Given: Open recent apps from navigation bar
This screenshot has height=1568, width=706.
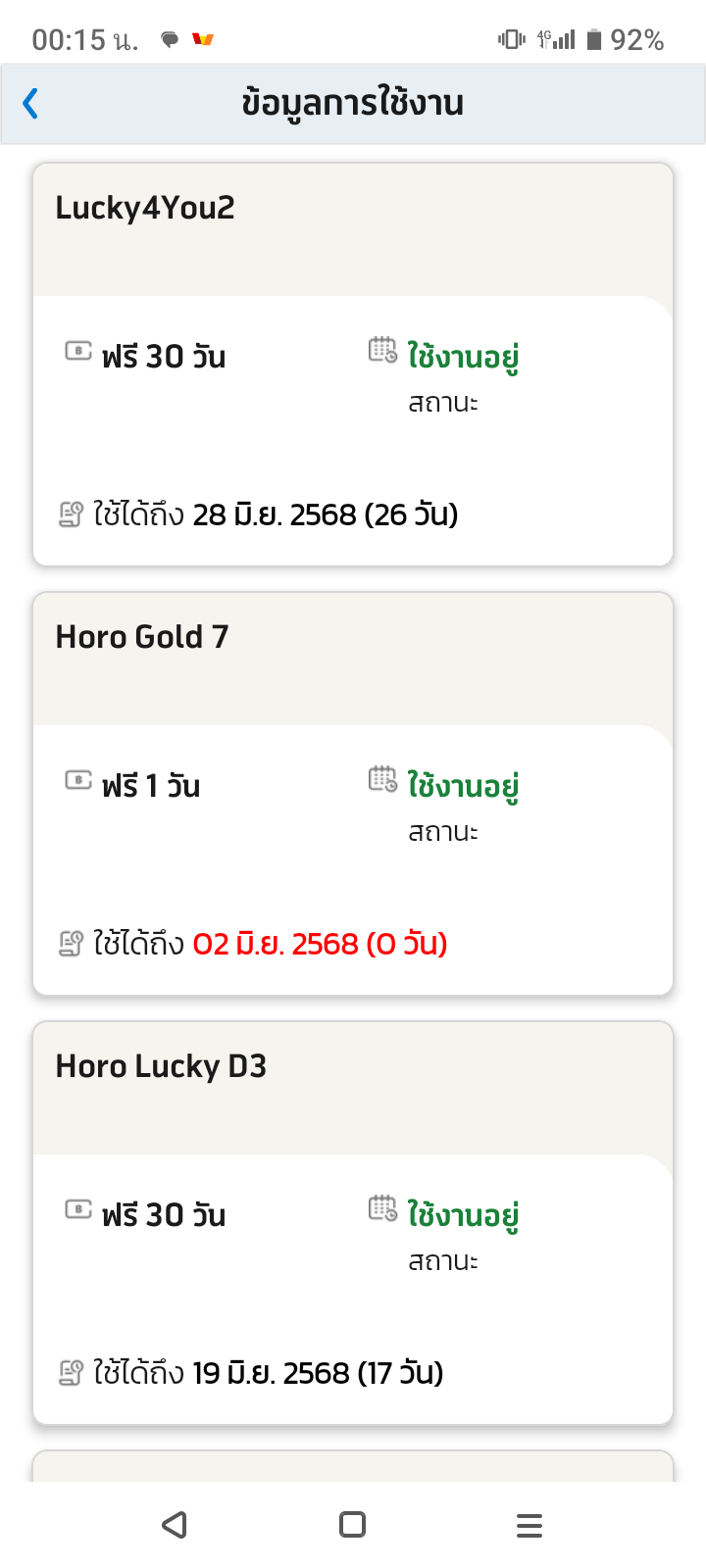Looking at the screenshot, I should point(529,1525).
